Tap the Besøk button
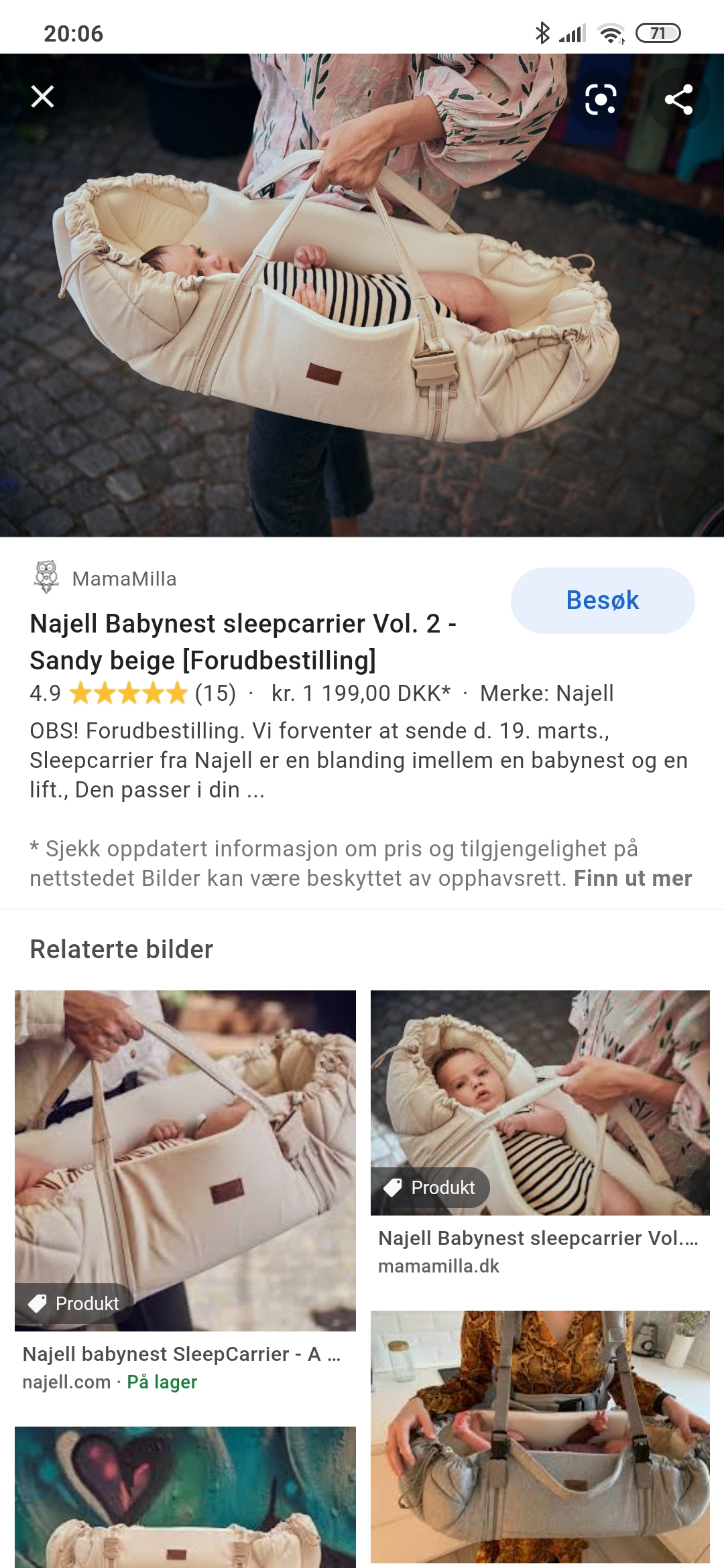 603,600
